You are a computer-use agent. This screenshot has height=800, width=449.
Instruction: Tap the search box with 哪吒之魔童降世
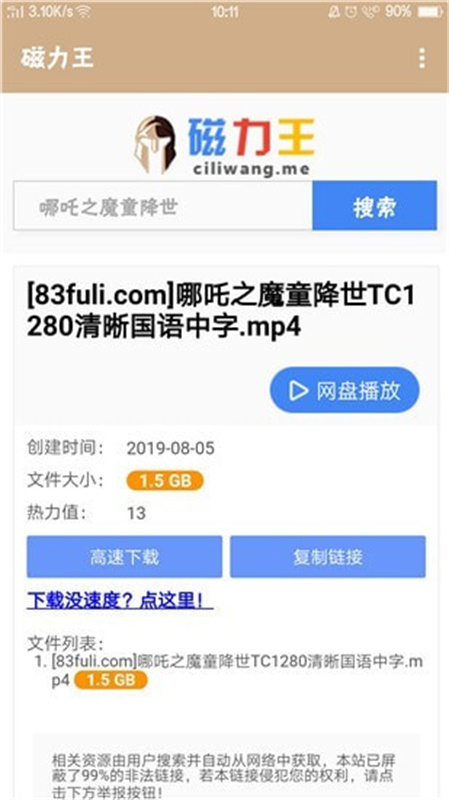[x=163, y=206]
